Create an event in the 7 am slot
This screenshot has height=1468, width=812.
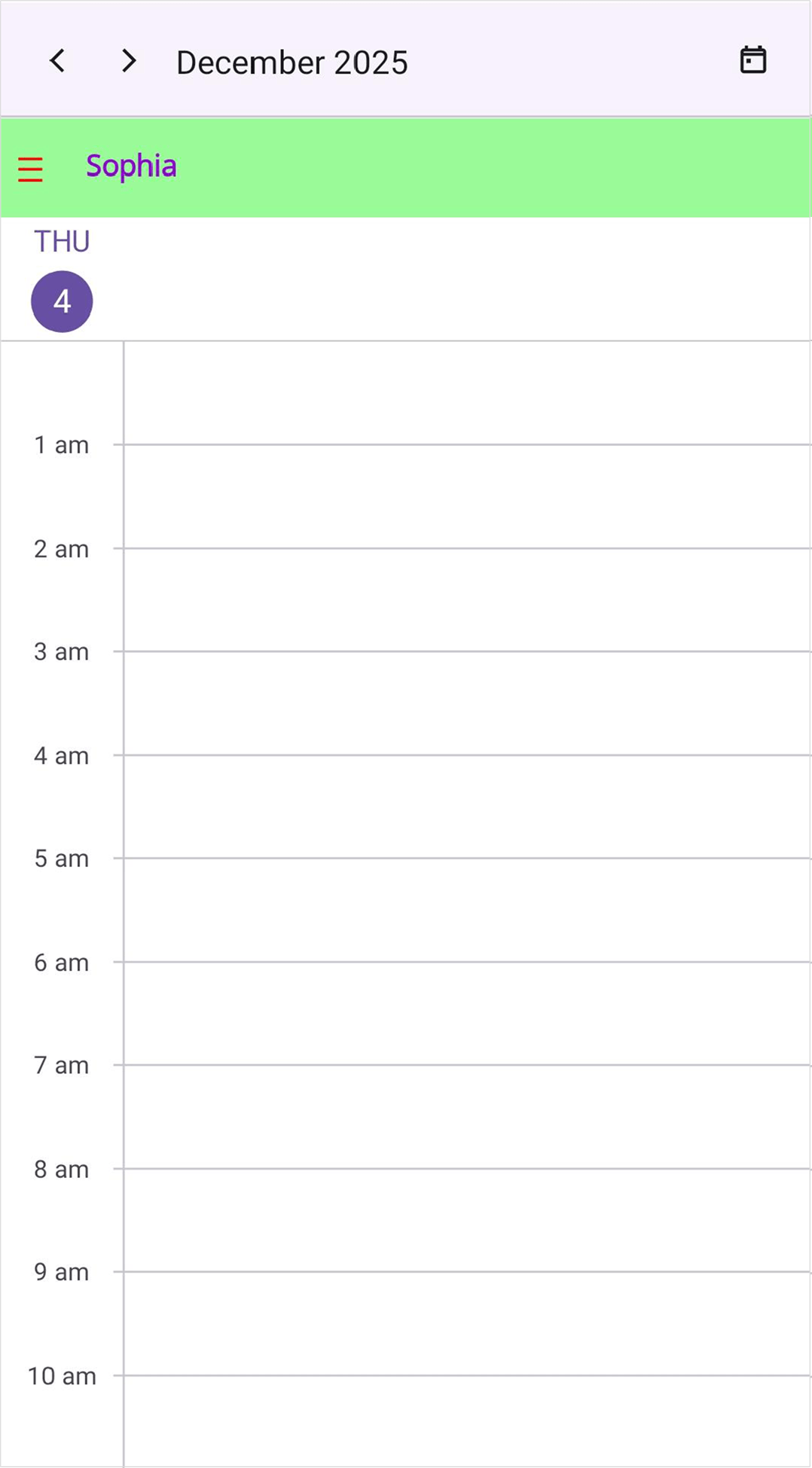coord(452,1115)
